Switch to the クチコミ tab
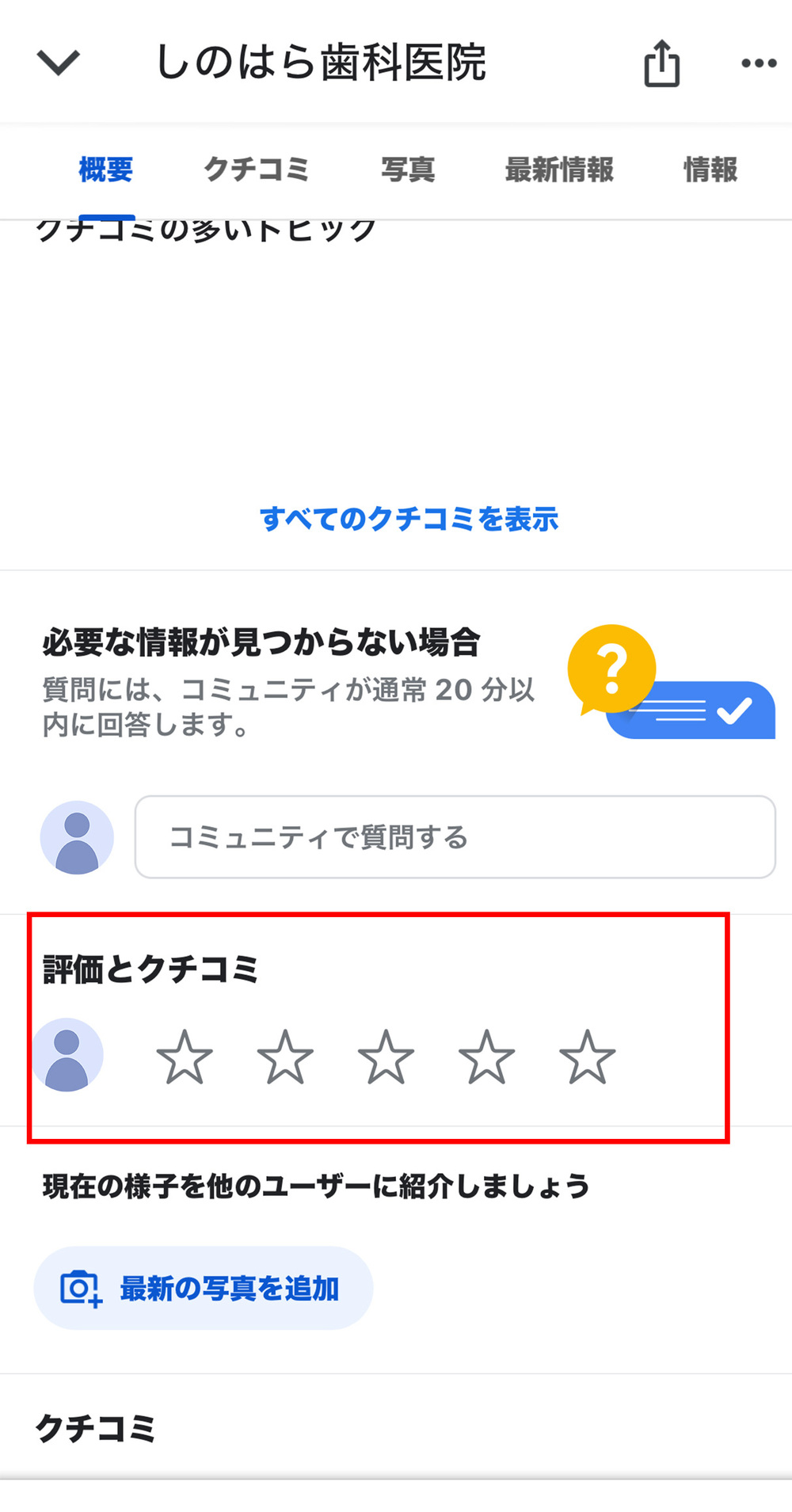 point(257,169)
